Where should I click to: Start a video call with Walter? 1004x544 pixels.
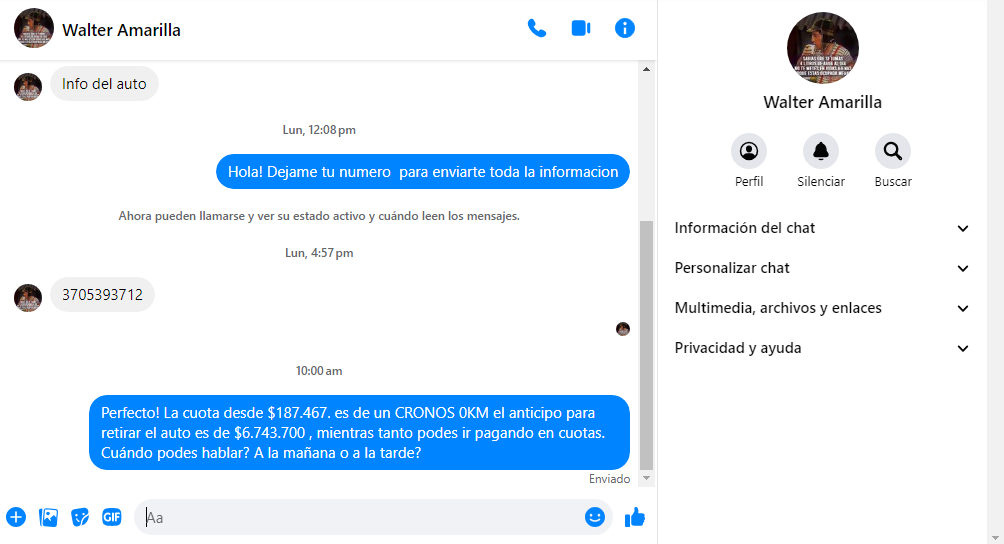[x=581, y=28]
